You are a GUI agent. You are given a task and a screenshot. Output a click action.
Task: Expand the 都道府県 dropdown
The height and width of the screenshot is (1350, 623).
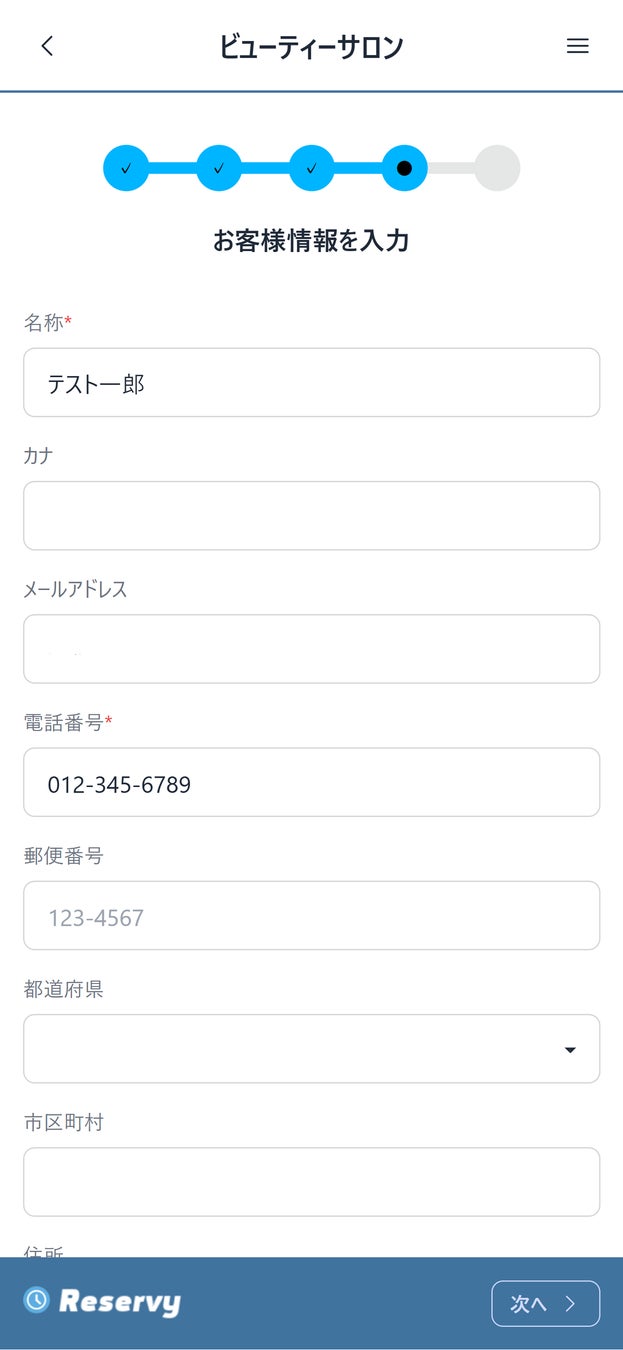coord(311,1048)
